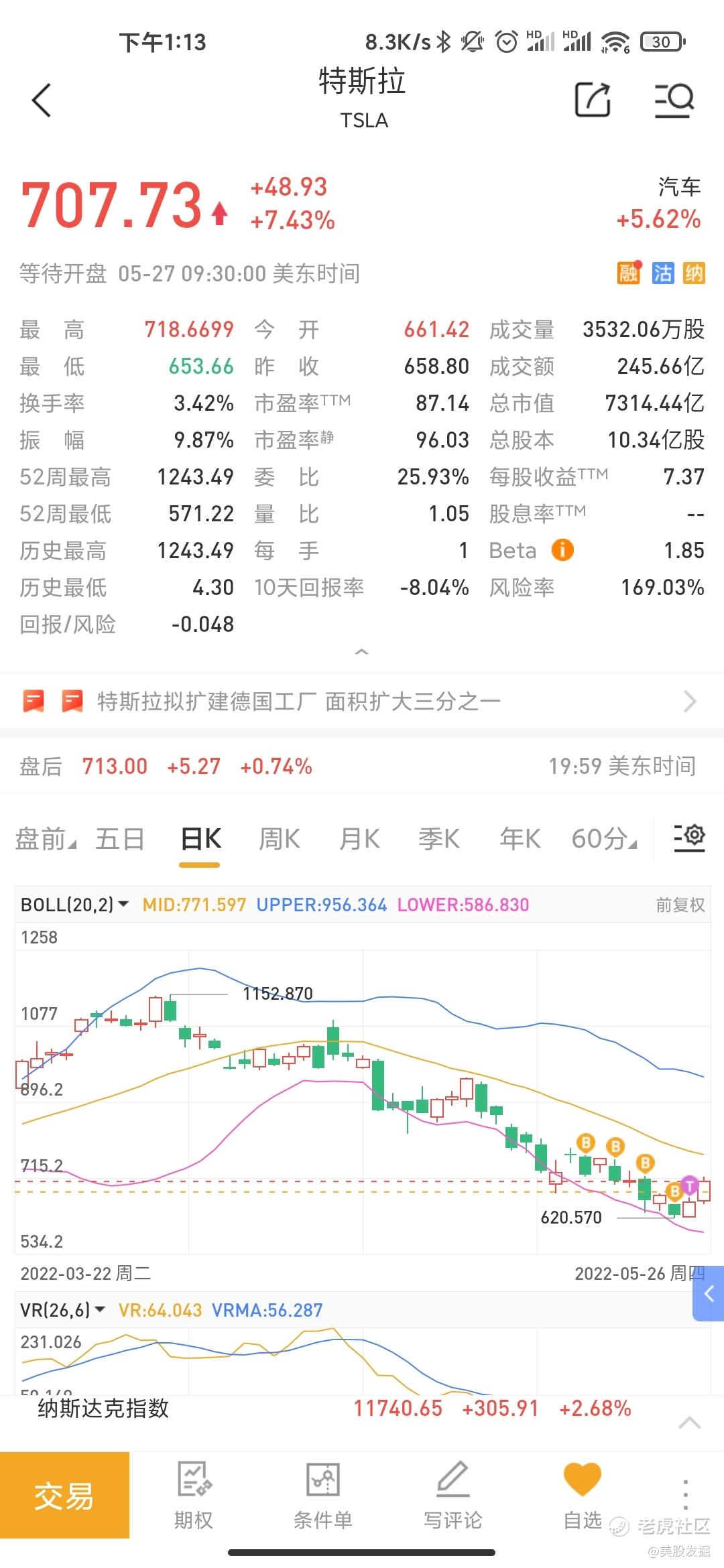Select the 周K chart tab

click(279, 839)
